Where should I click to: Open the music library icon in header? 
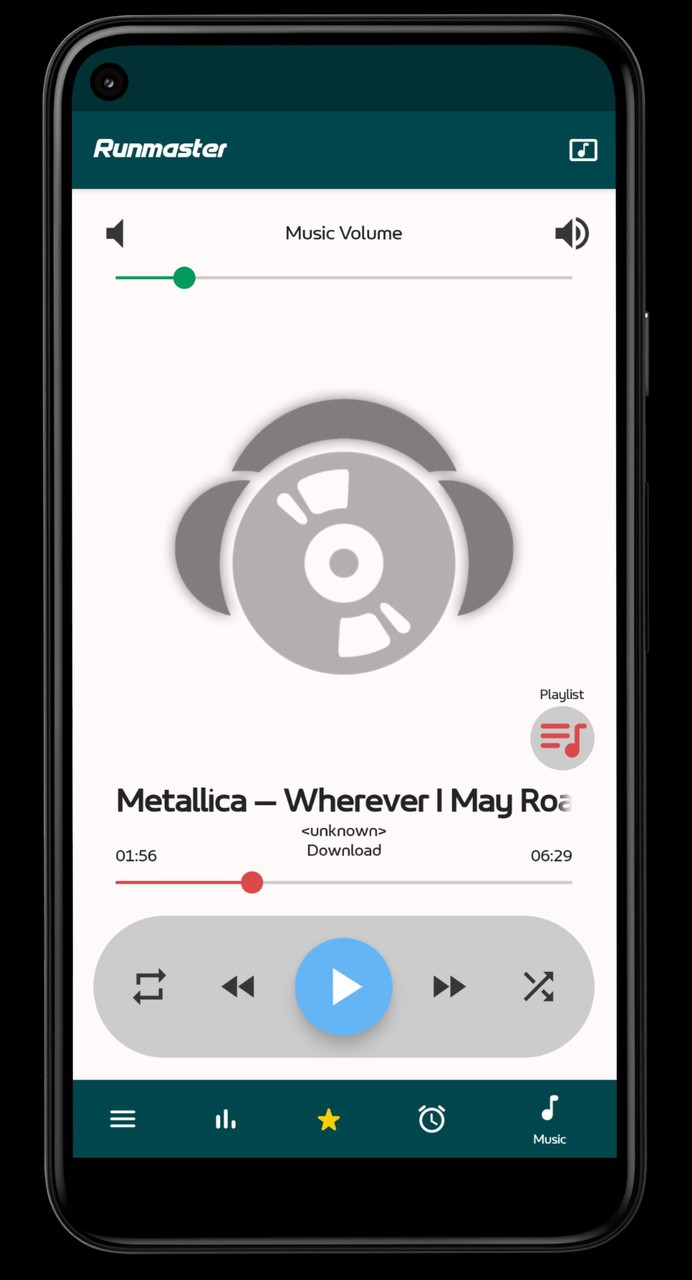click(583, 150)
